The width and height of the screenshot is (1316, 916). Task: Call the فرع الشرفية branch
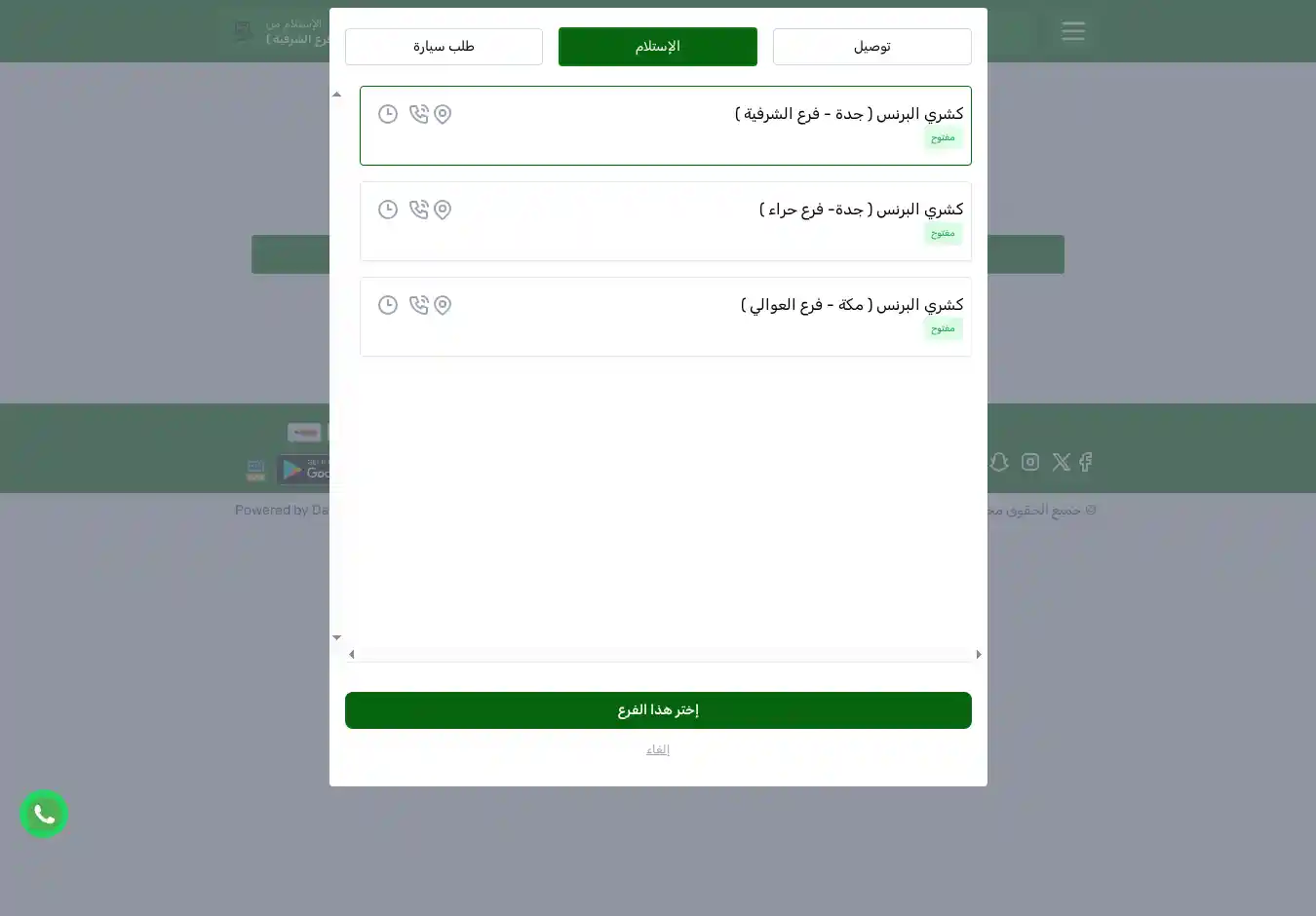418,115
